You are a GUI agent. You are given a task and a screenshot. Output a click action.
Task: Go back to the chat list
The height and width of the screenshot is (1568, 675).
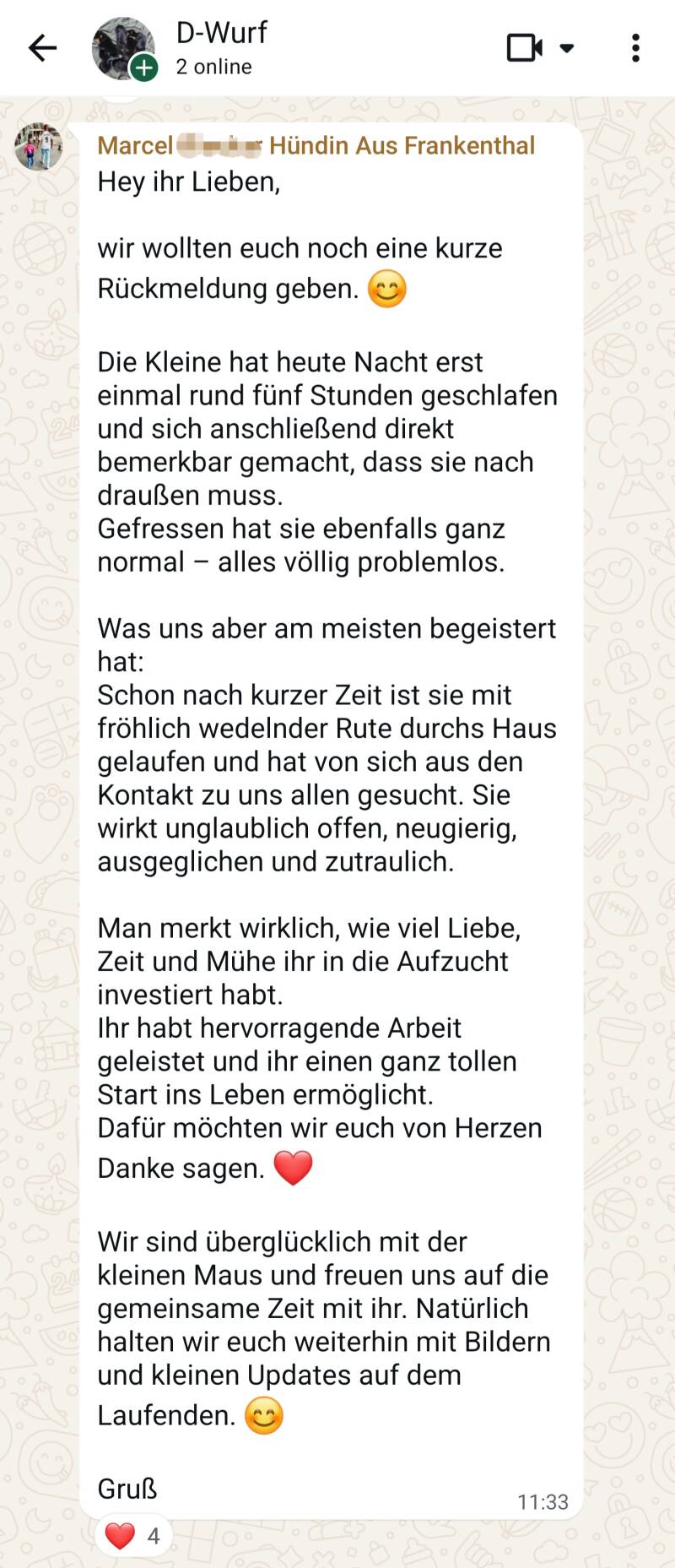click(42, 48)
